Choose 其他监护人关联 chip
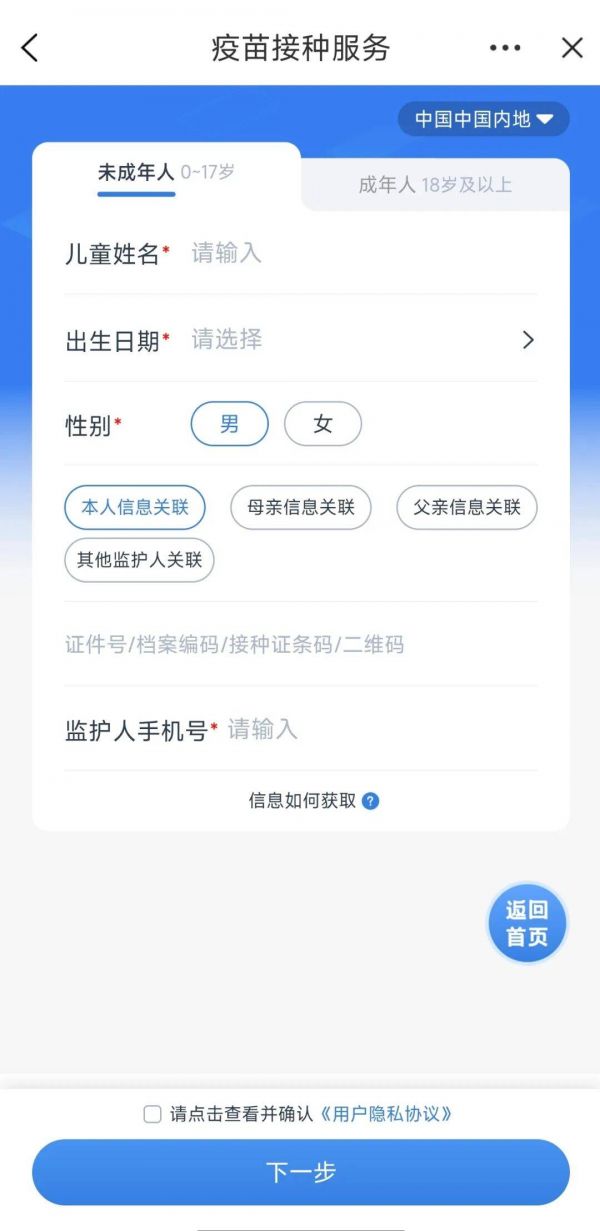The image size is (600, 1231). [x=140, y=560]
